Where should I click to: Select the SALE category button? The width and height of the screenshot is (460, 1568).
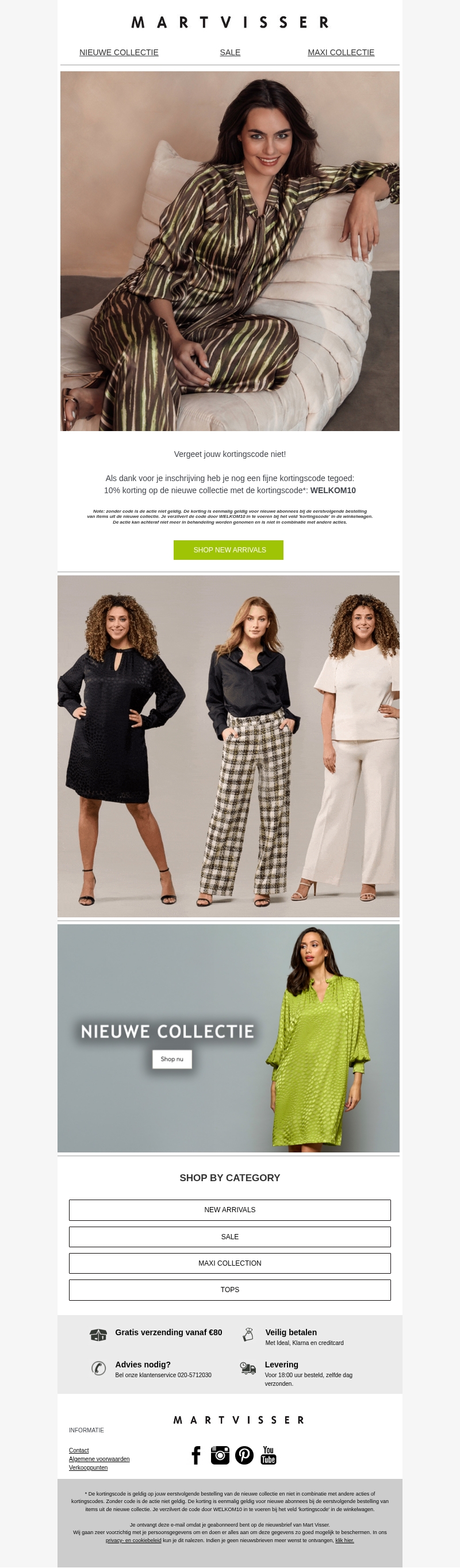point(229,1237)
